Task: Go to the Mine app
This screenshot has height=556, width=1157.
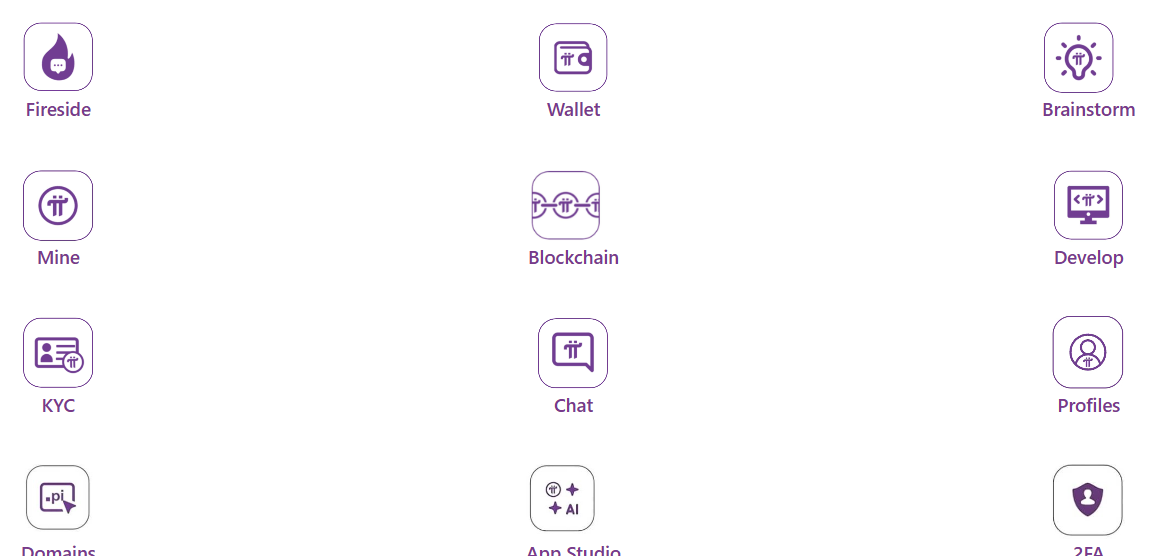Action: coord(58,206)
